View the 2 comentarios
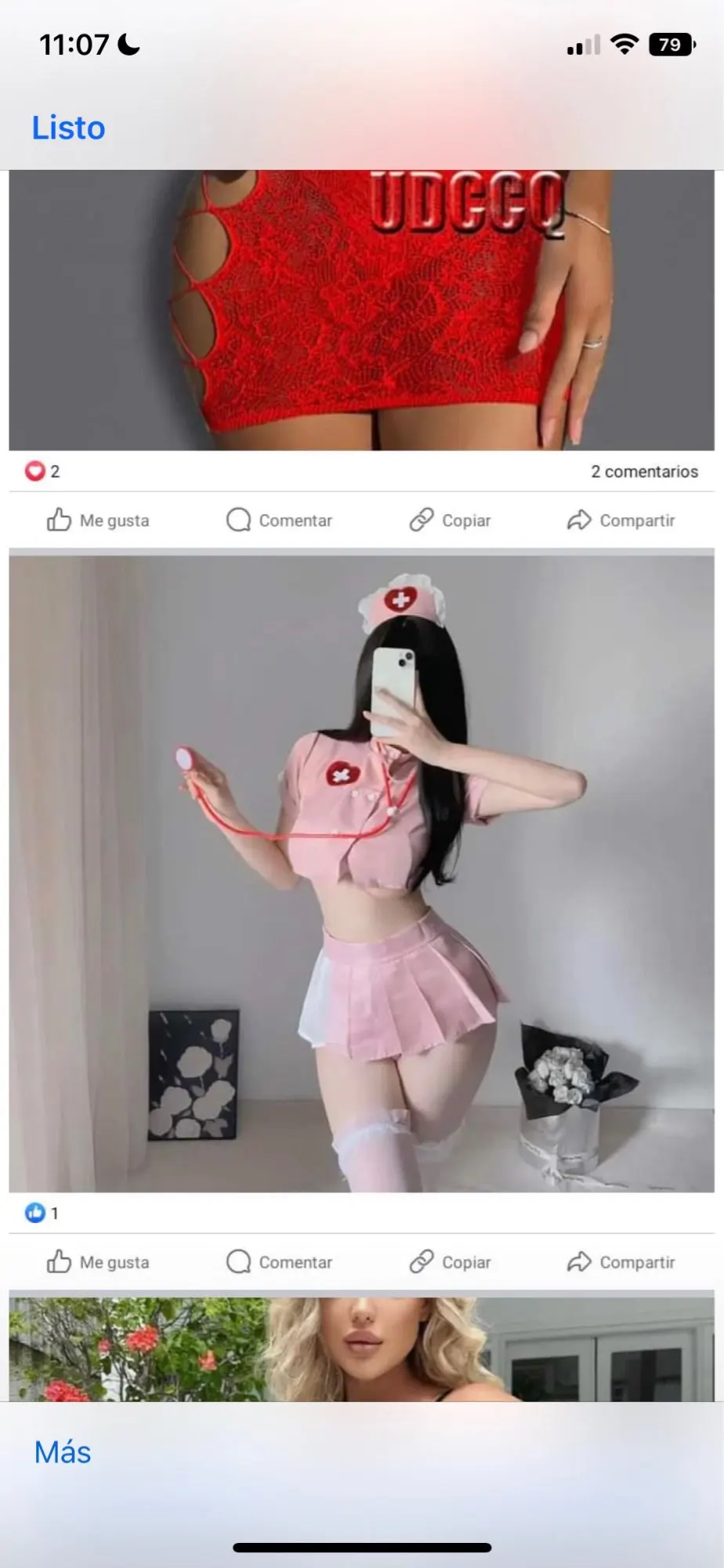The image size is (724, 1568). tap(644, 471)
